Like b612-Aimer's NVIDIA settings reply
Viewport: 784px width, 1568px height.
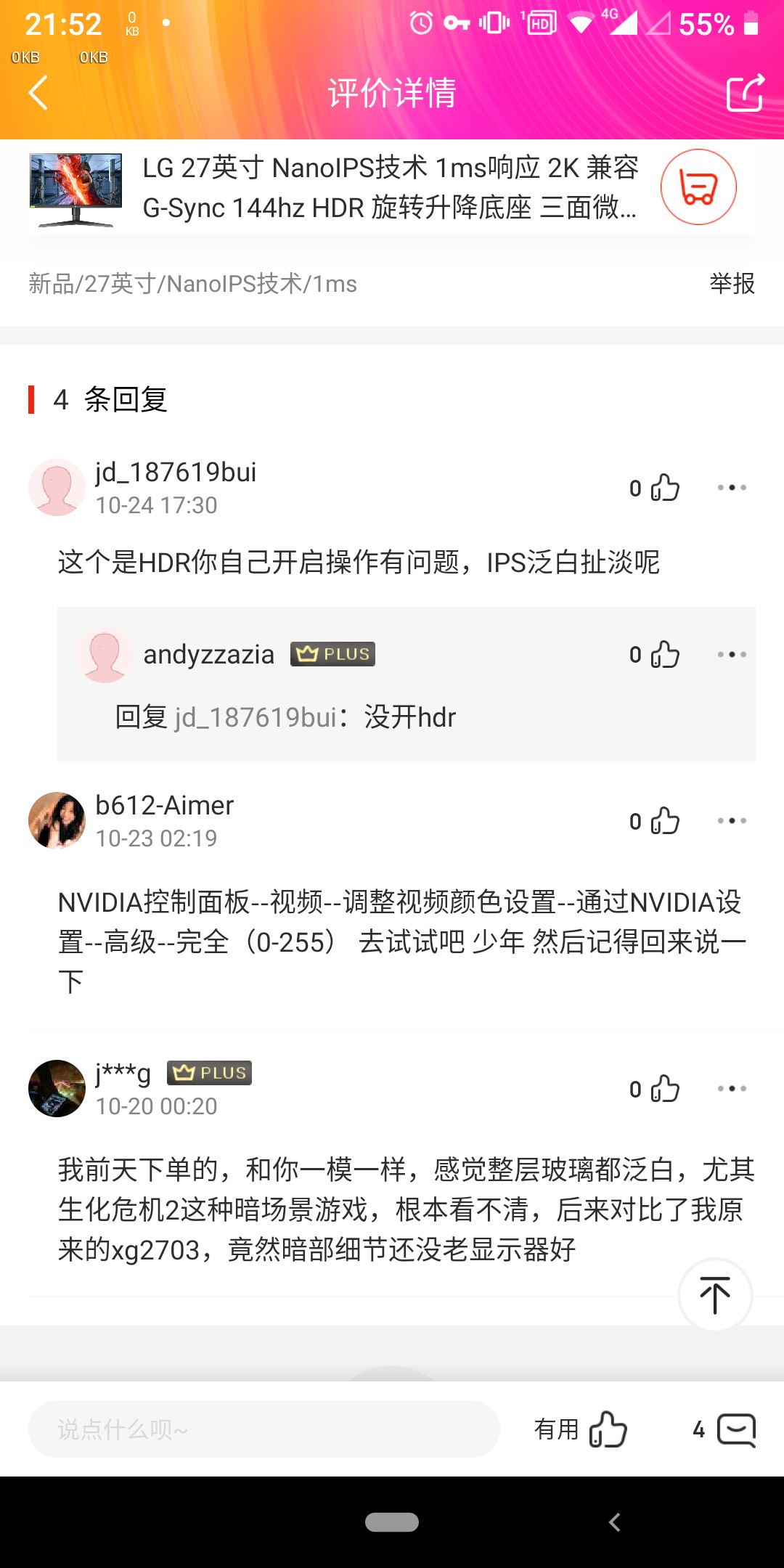(x=664, y=821)
